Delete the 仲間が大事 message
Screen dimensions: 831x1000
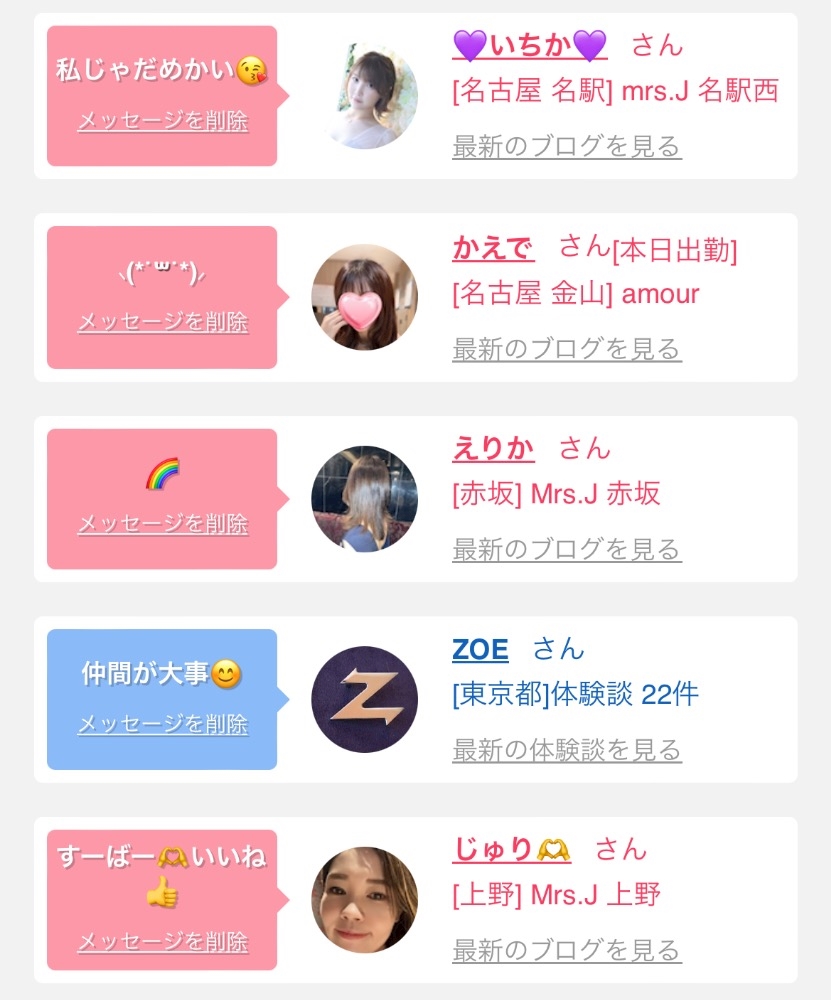point(163,724)
